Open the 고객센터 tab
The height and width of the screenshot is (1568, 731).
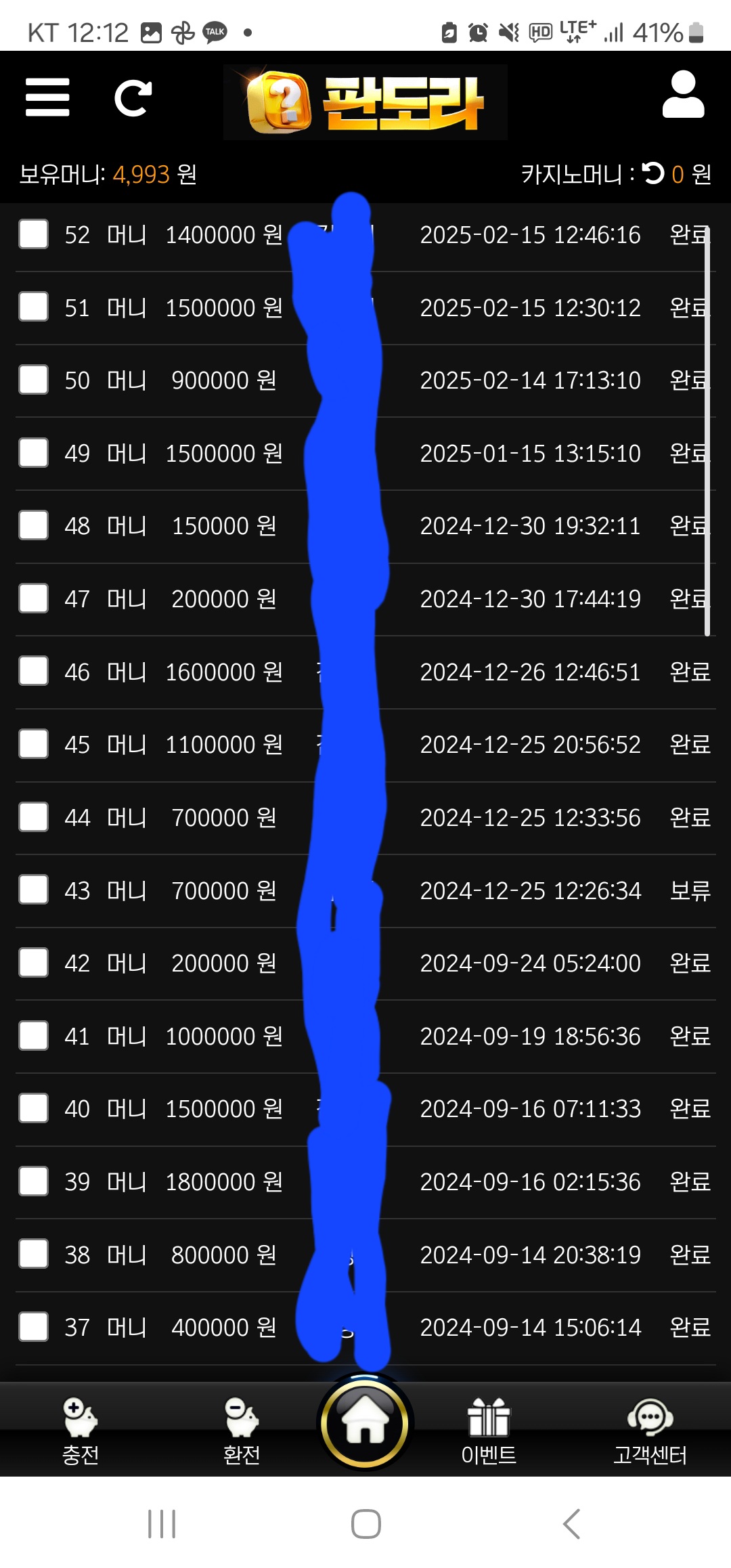[x=650, y=1430]
